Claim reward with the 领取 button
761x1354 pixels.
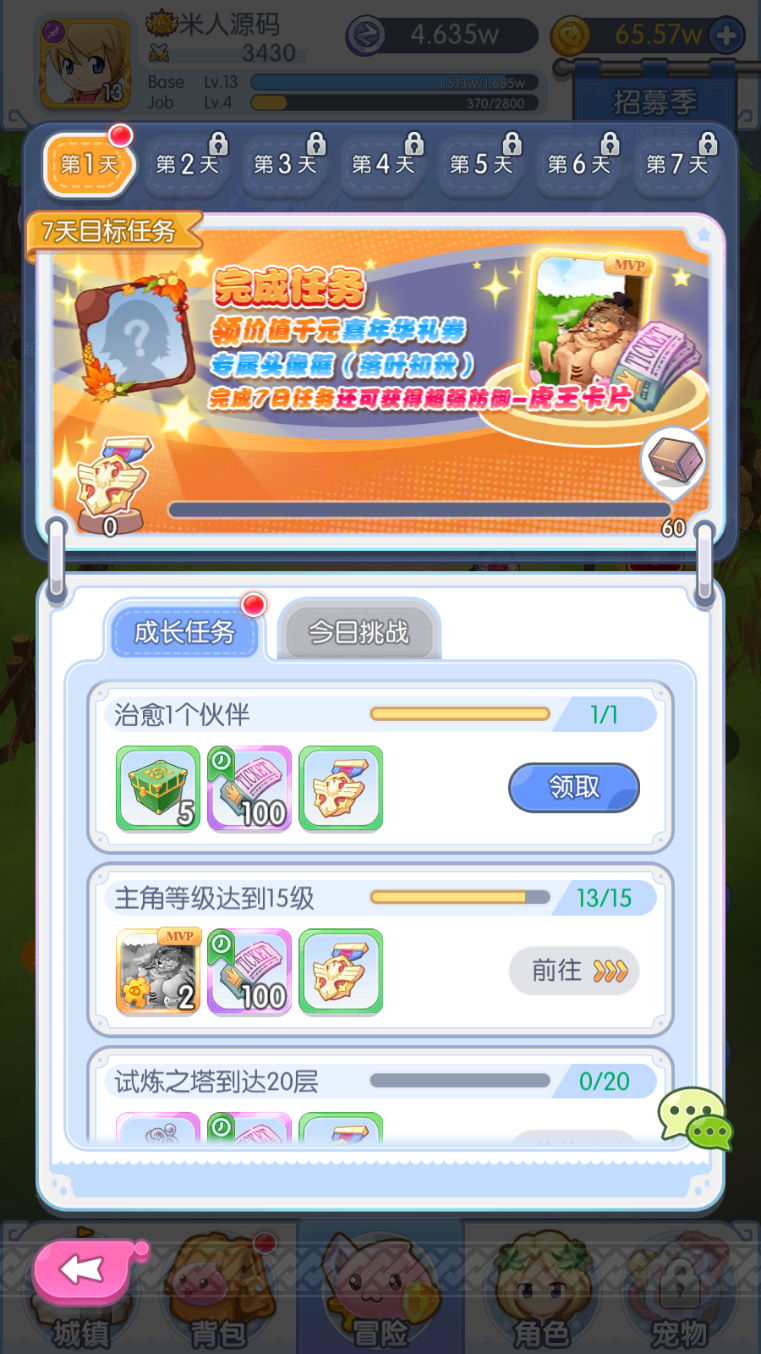[574, 788]
